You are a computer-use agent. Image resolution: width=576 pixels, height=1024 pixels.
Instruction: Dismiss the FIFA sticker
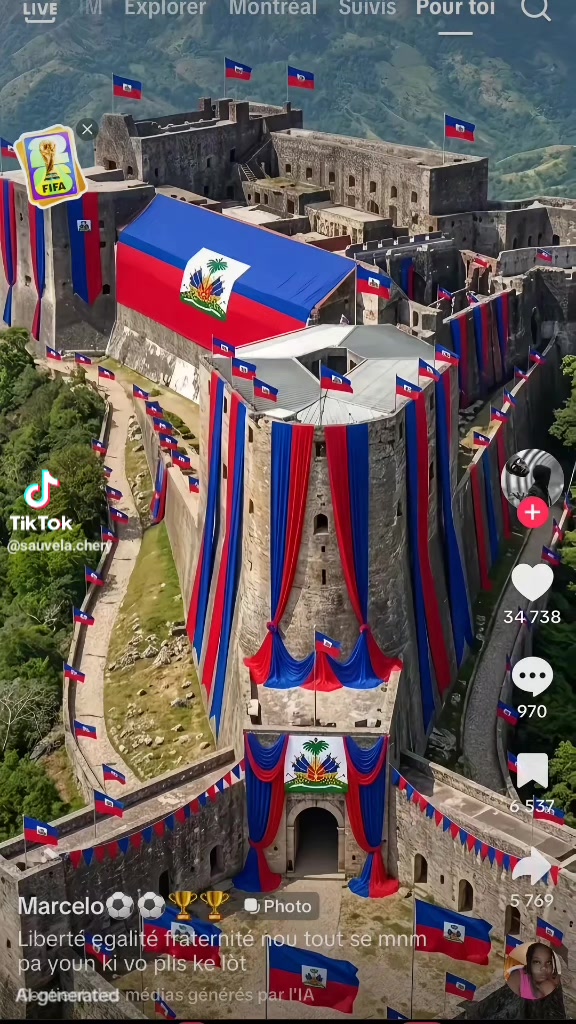pos(87,130)
